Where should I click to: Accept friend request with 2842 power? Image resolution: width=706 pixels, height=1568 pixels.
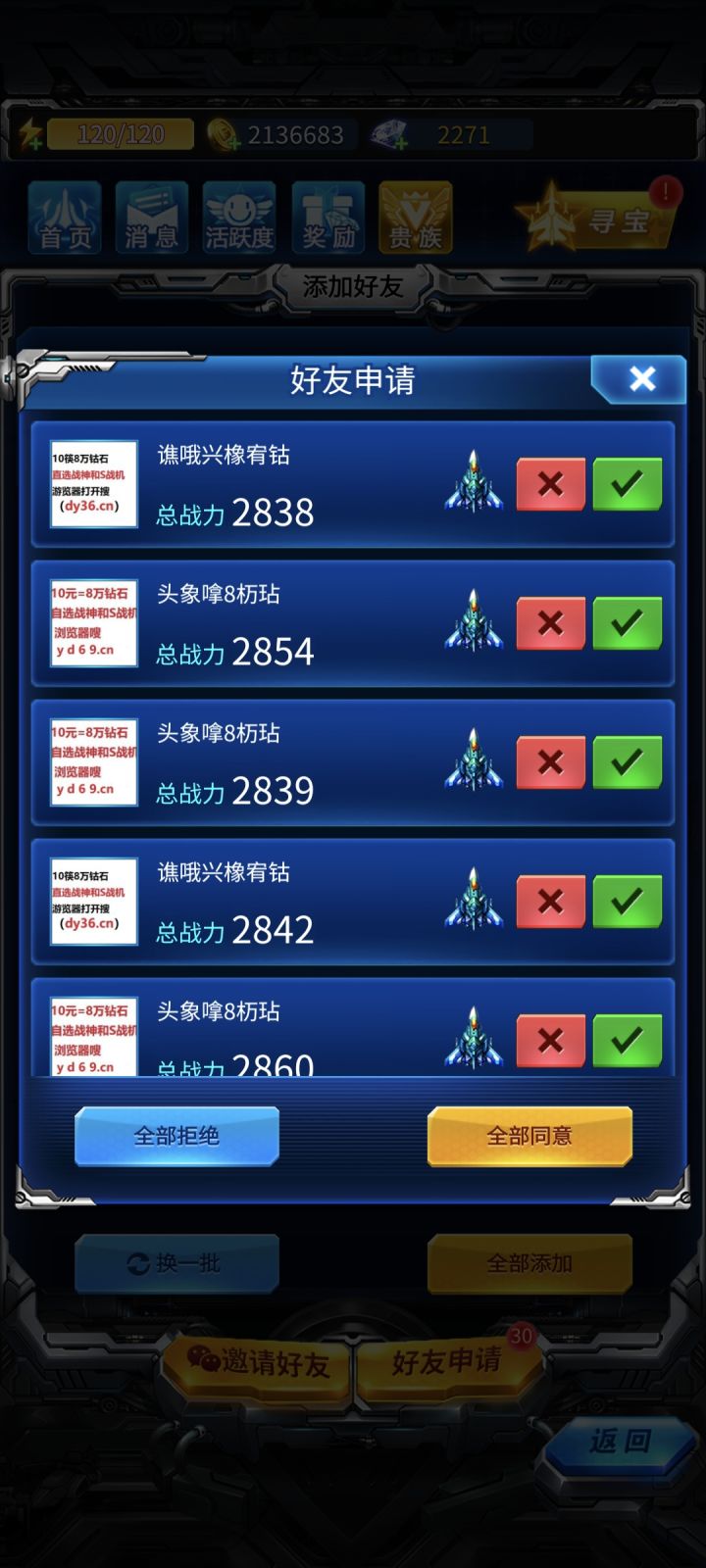629,901
